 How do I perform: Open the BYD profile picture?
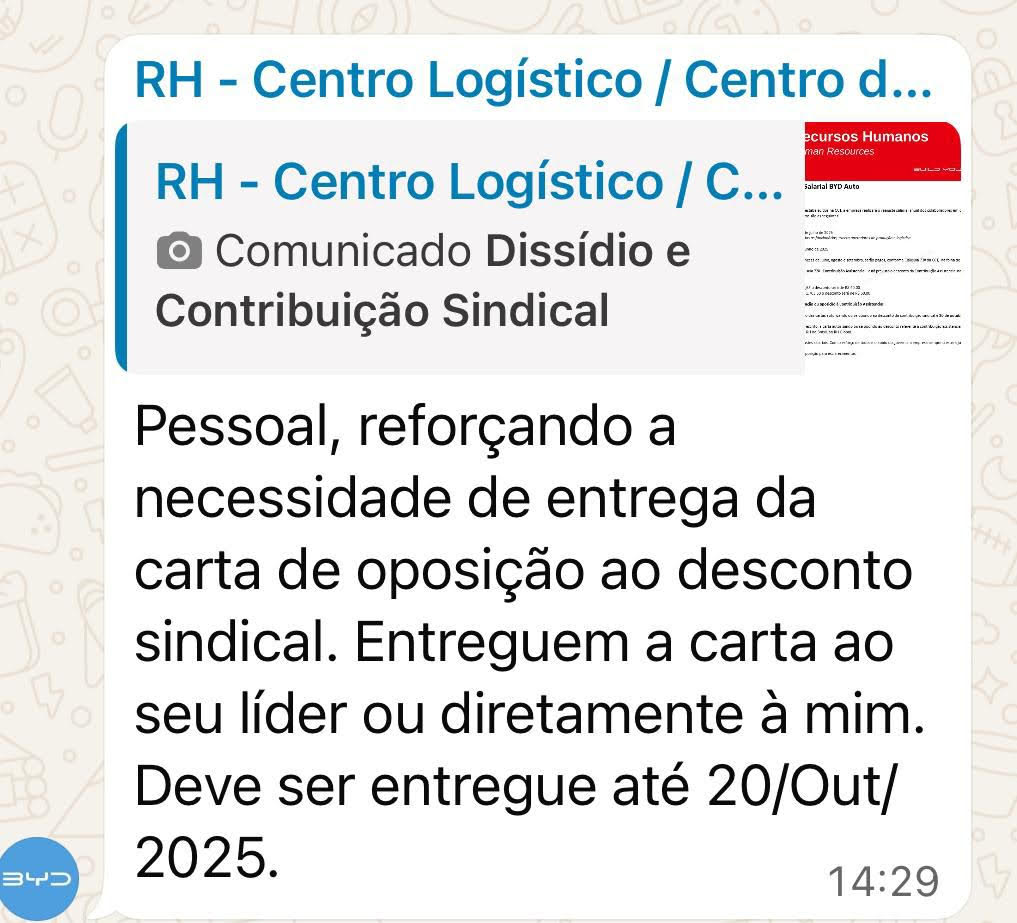[x=39, y=880]
